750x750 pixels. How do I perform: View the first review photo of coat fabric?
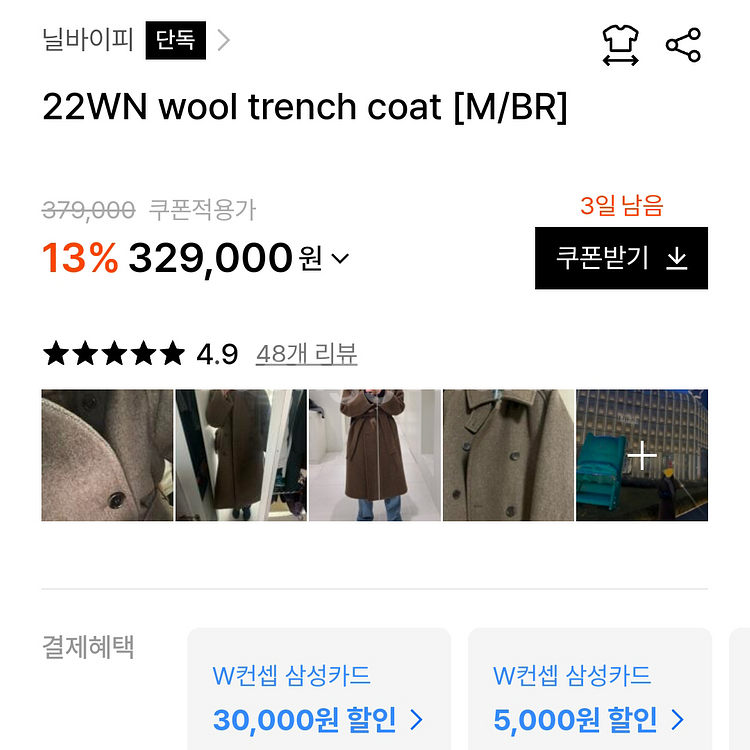pyautogui.click(x=107, y=455)
